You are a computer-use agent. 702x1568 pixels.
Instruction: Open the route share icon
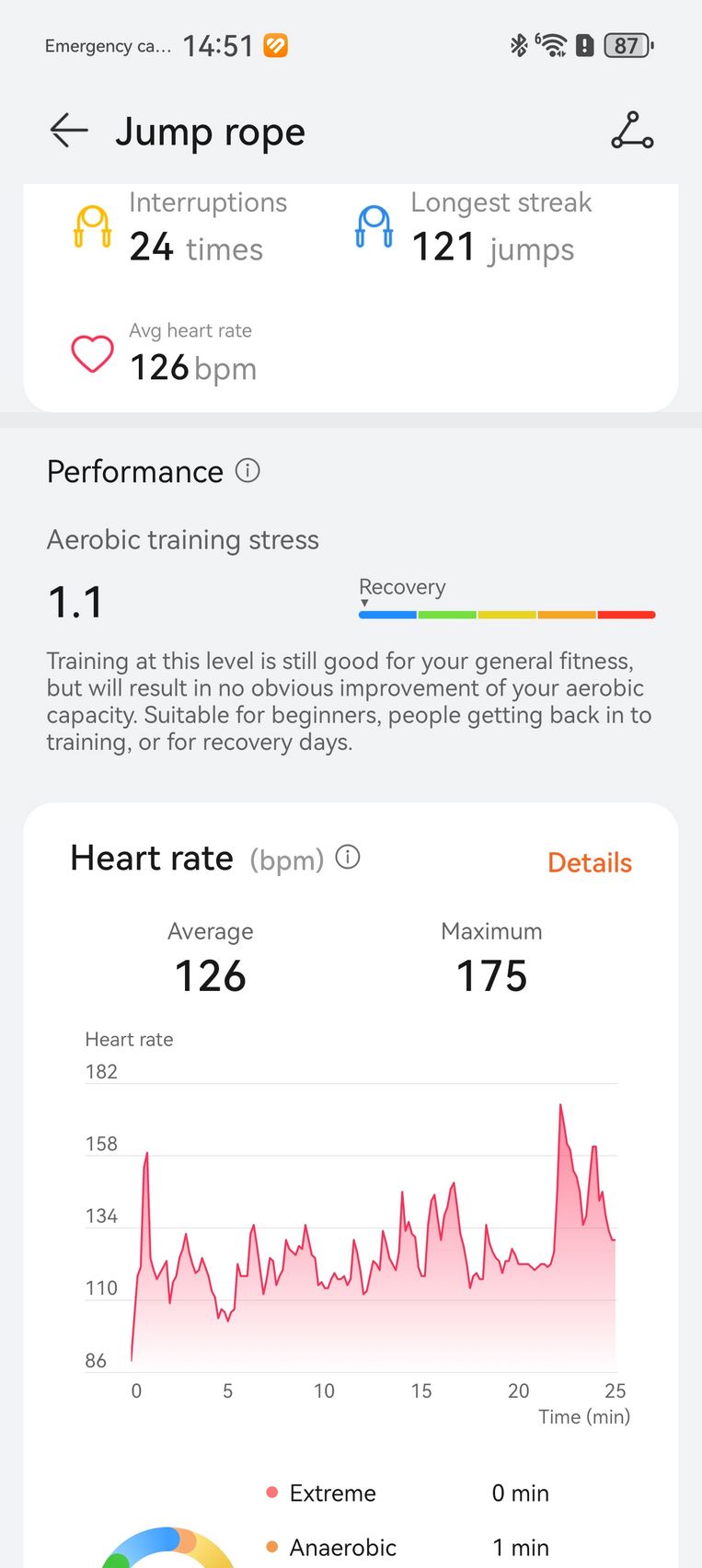pos(632,131)
